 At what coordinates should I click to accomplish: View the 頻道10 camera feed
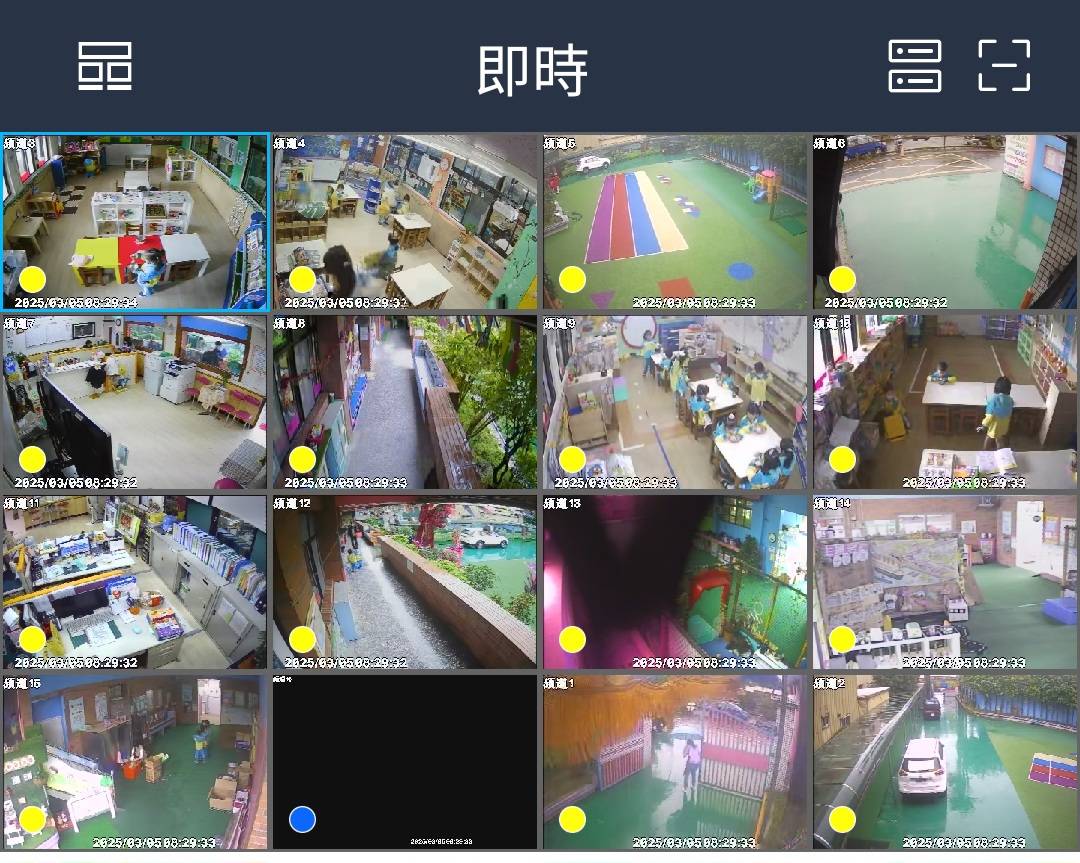pyautogui.click(x=945, y=402)
